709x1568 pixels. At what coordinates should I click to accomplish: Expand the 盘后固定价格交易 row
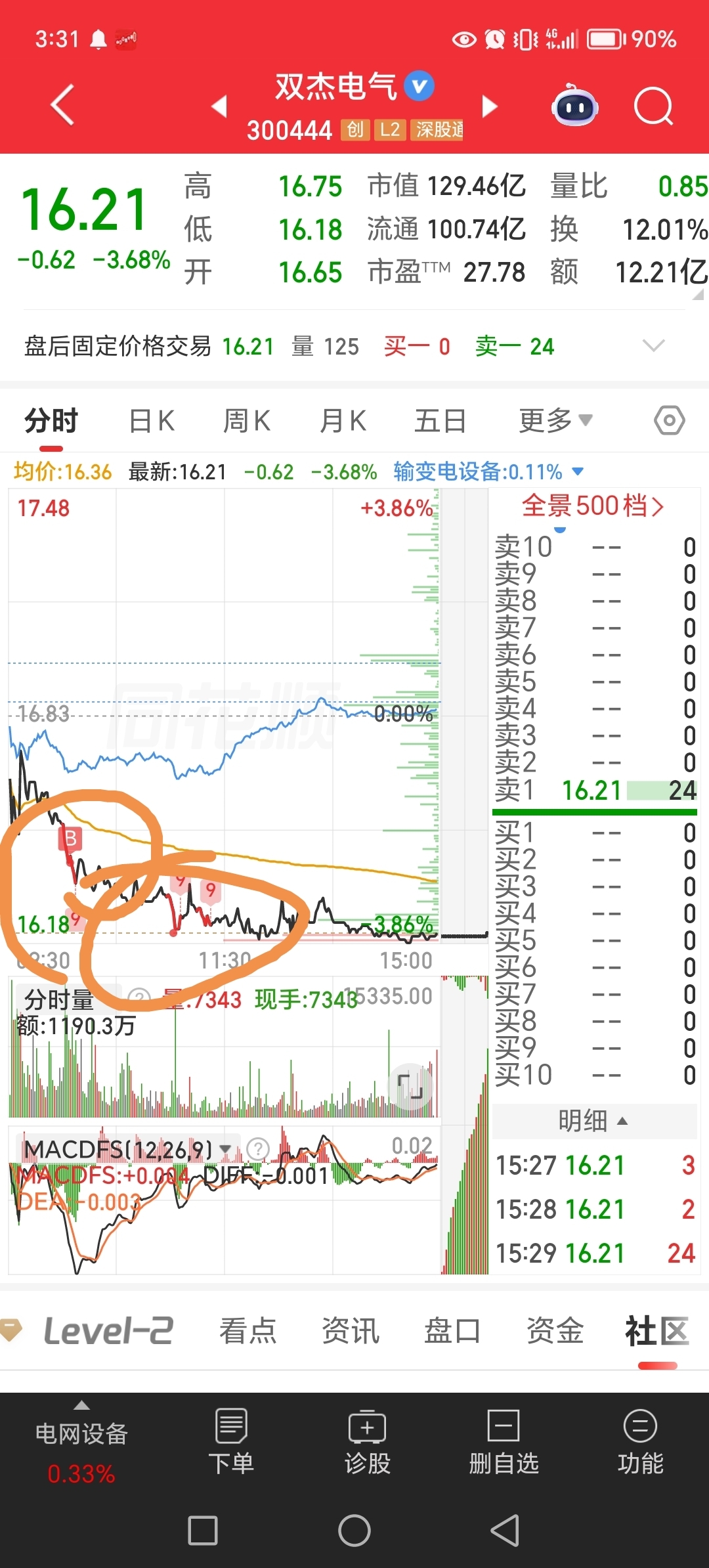click(653, 345)
